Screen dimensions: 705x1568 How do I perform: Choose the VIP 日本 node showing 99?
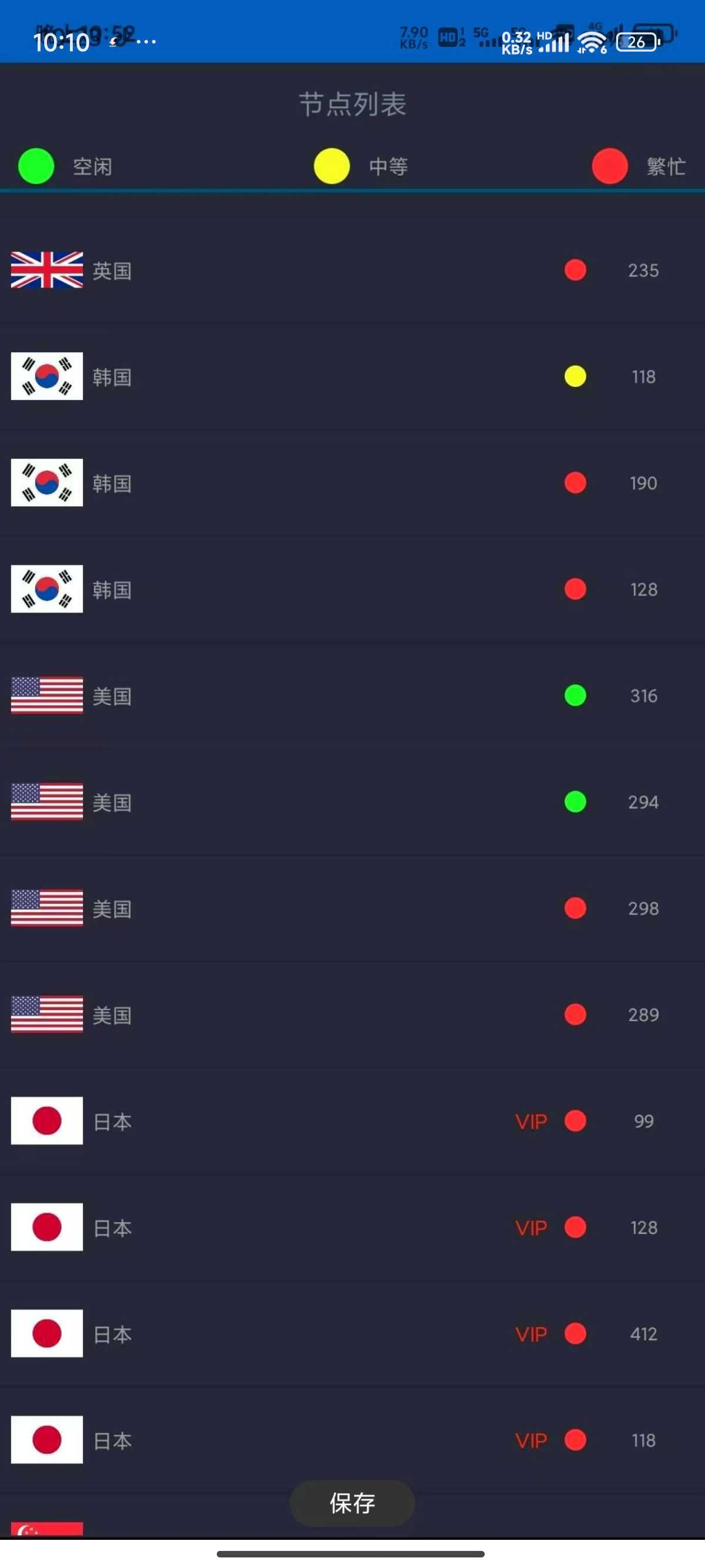click(x=352, y=1121)
